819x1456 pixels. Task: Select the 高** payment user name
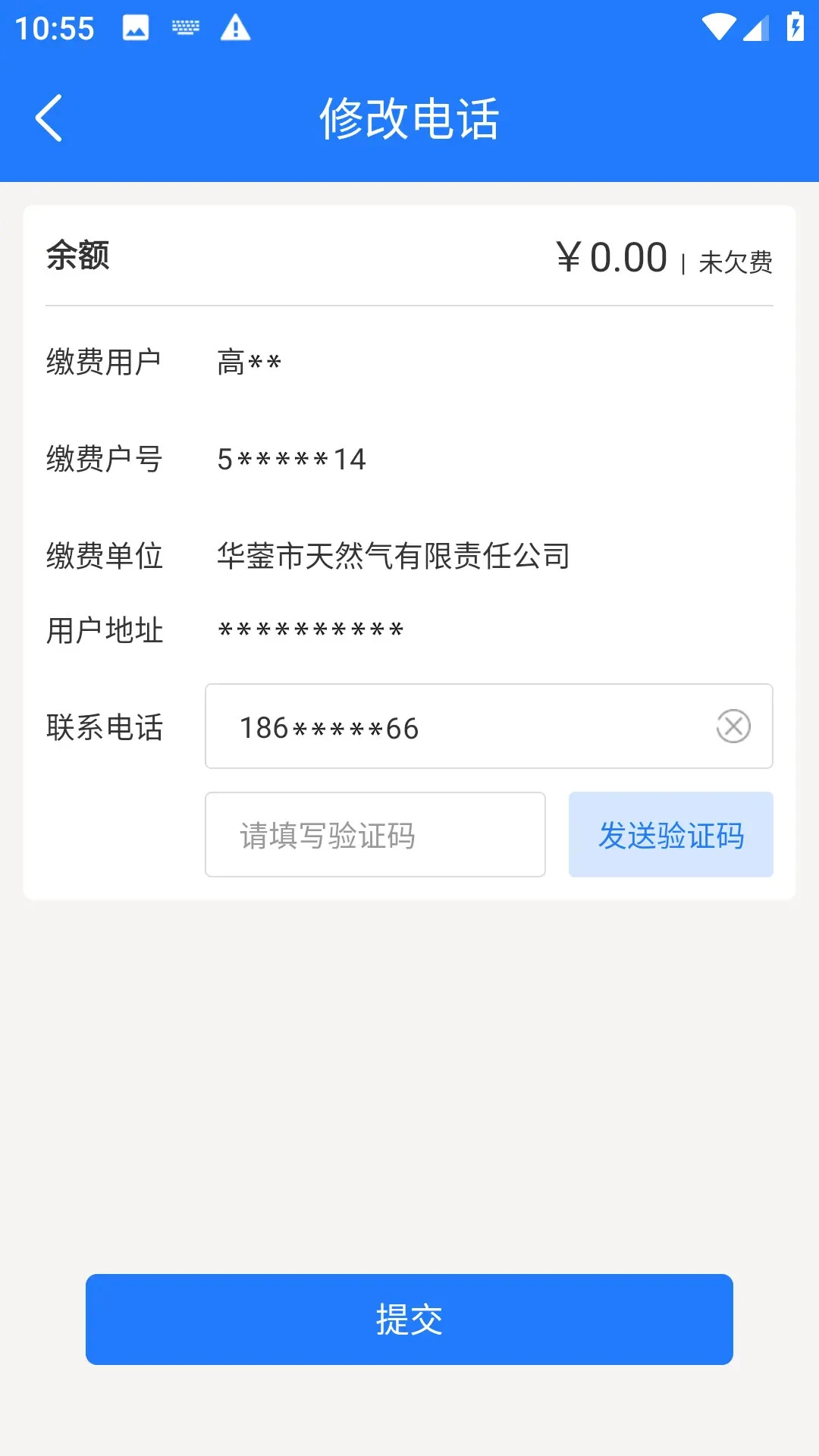249,362
